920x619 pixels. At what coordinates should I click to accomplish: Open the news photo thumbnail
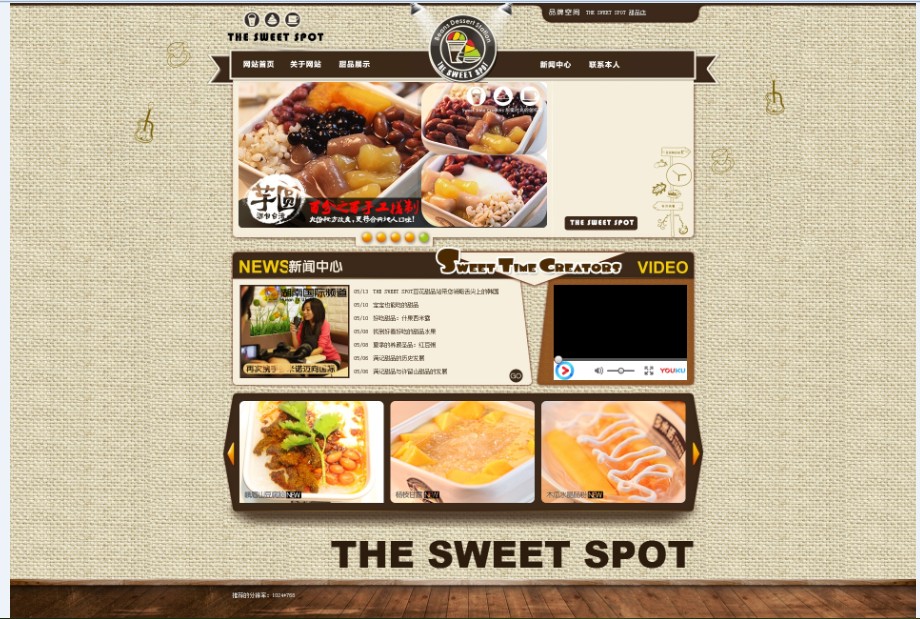(294, 331)
